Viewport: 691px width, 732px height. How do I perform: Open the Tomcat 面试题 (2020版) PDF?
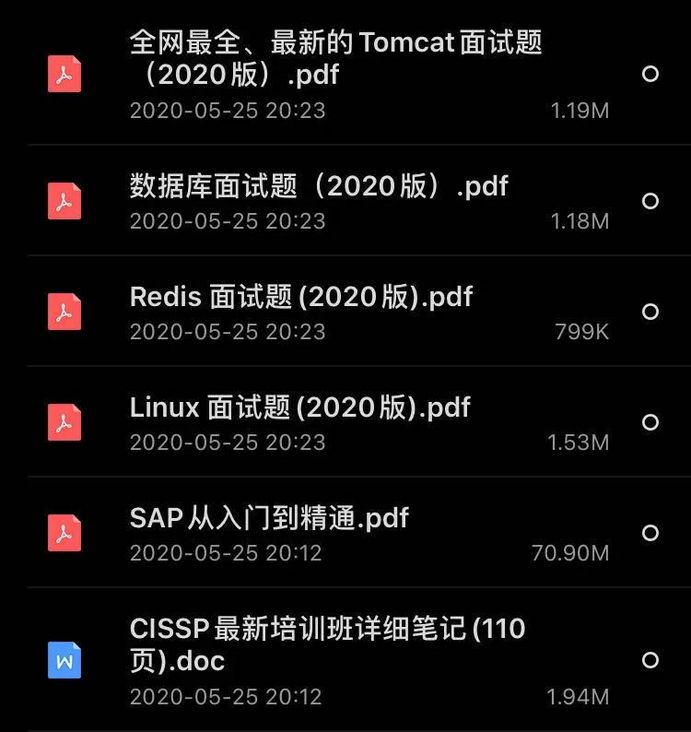[x=335, y=58]
